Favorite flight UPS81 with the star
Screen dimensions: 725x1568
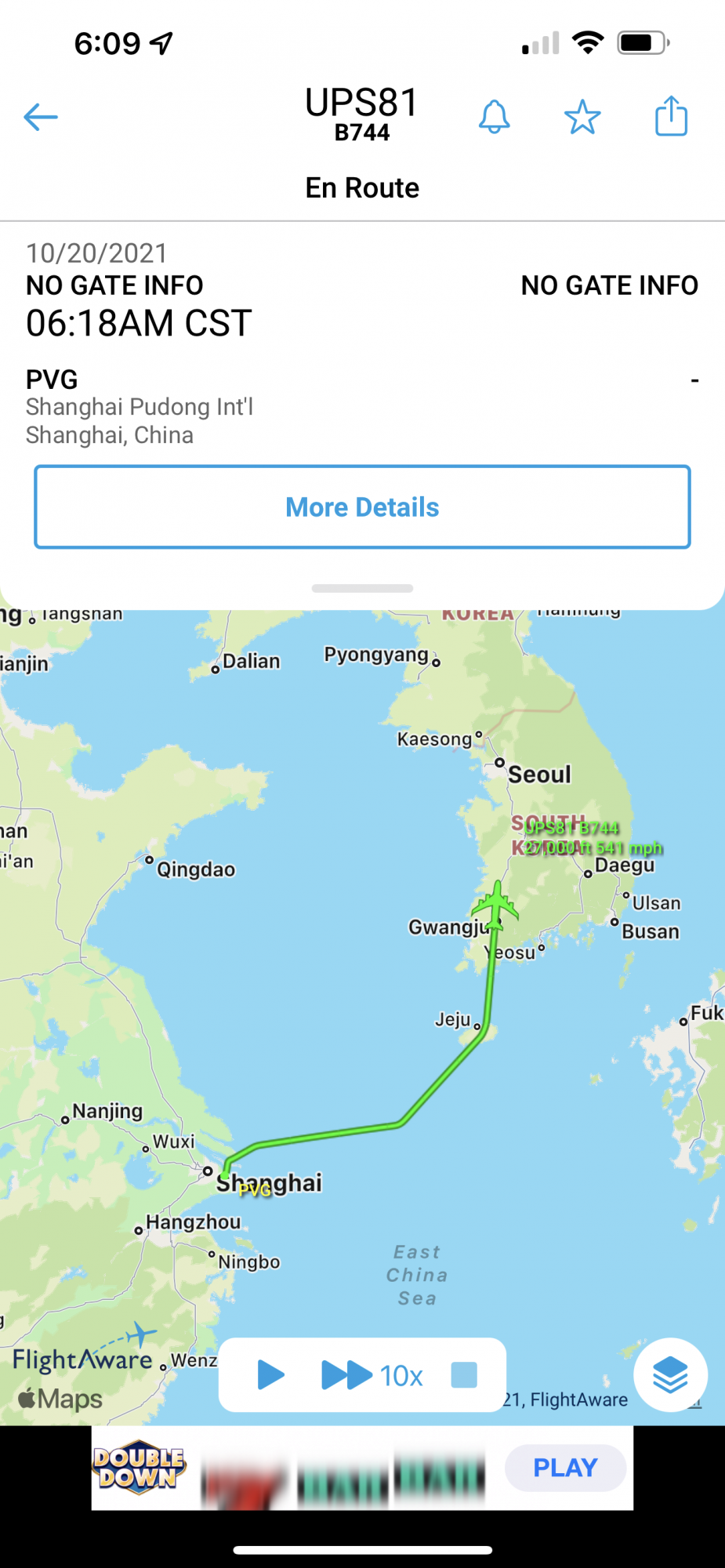click(582, 118)
